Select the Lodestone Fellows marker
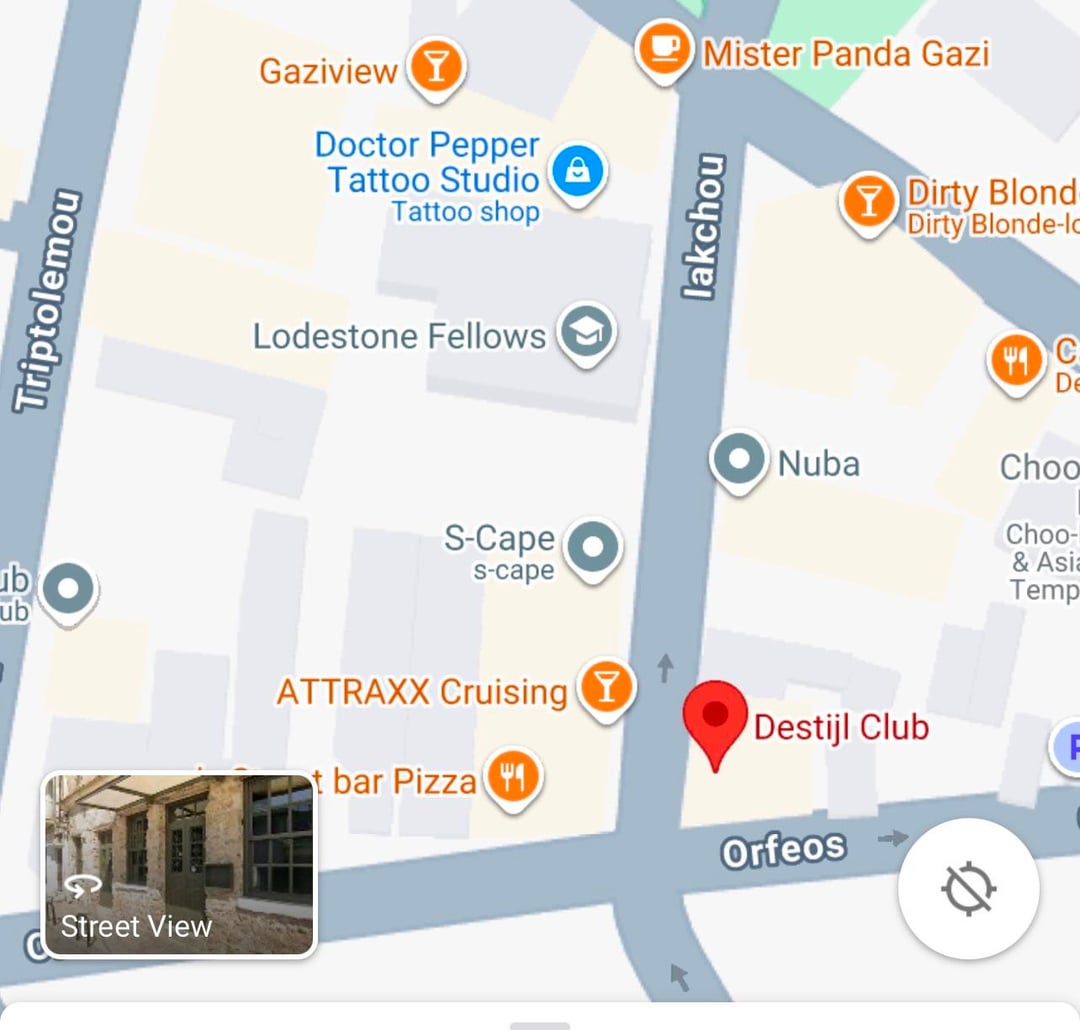Screen dimensions: 1080x1030 point(587,335)
